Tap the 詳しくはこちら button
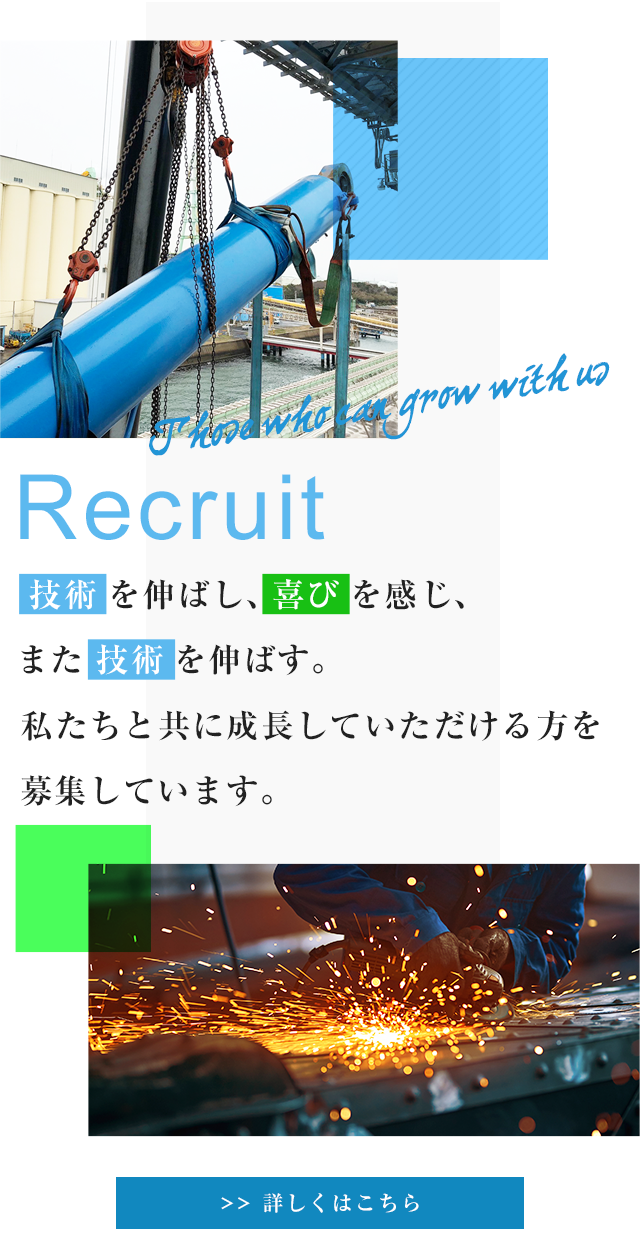Viewport: 640px width, 1260px height. [320, 1203]
